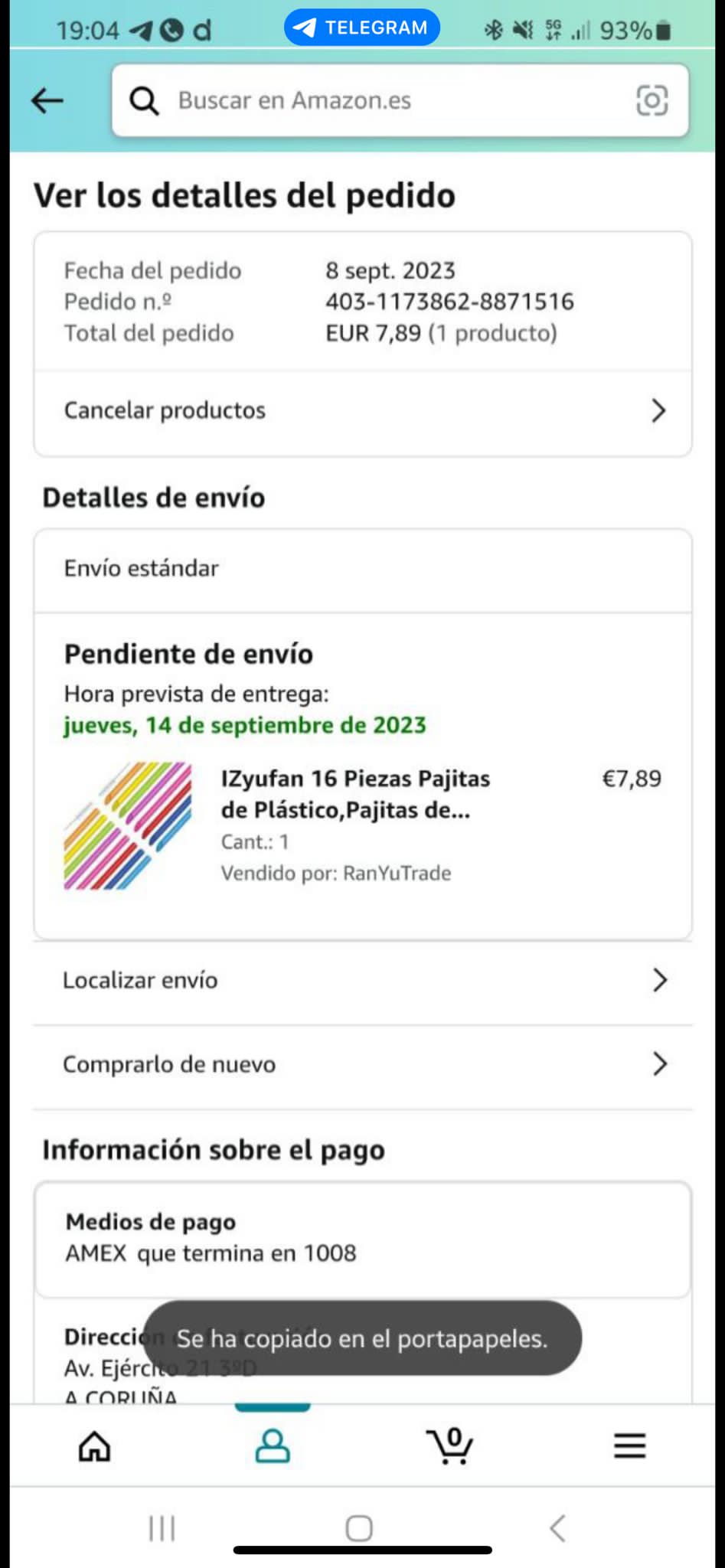Open system recent apps
Screen dimensions: 725x1568
tap(162, 1528)
